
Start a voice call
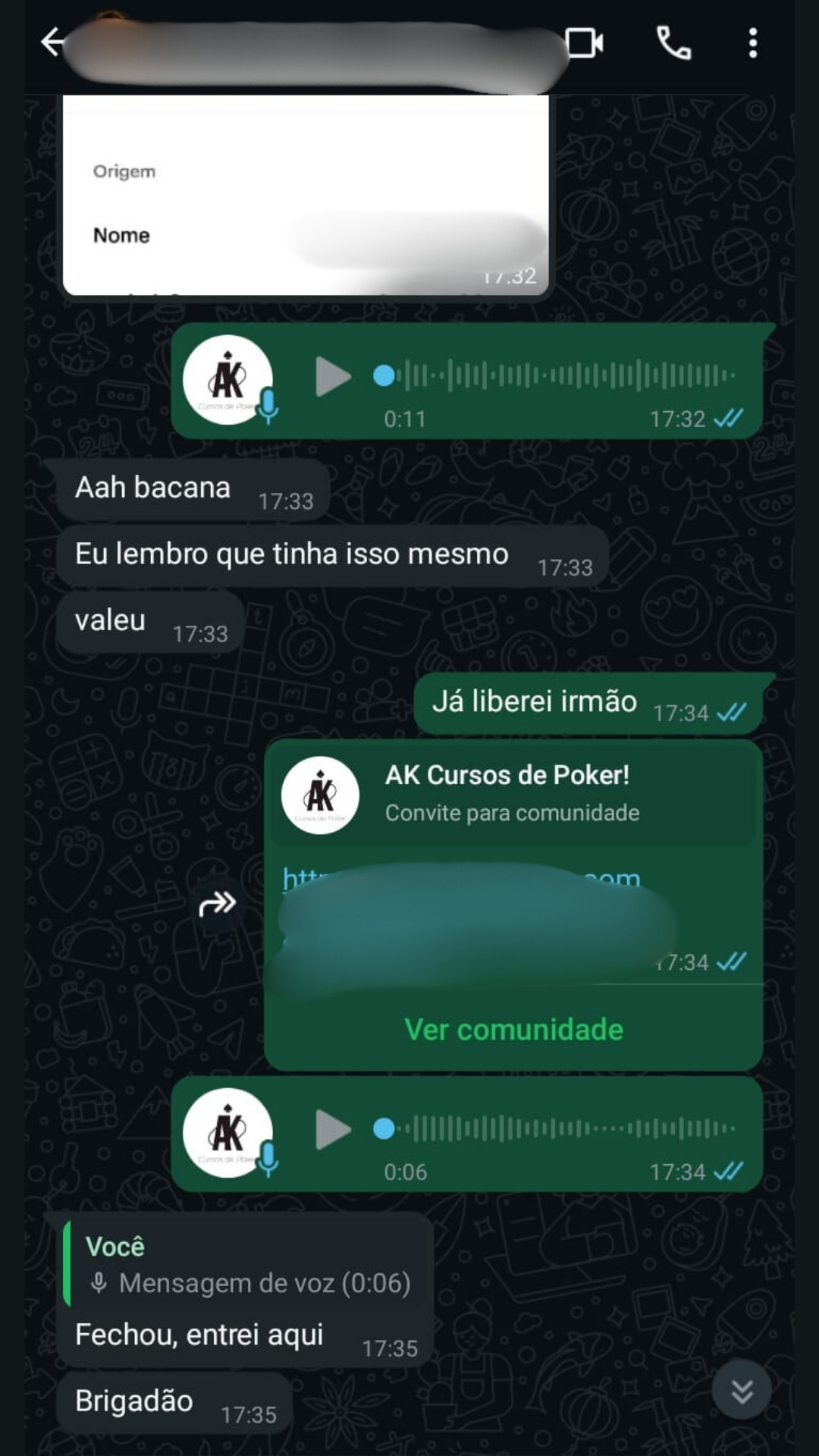pos(673,43)
